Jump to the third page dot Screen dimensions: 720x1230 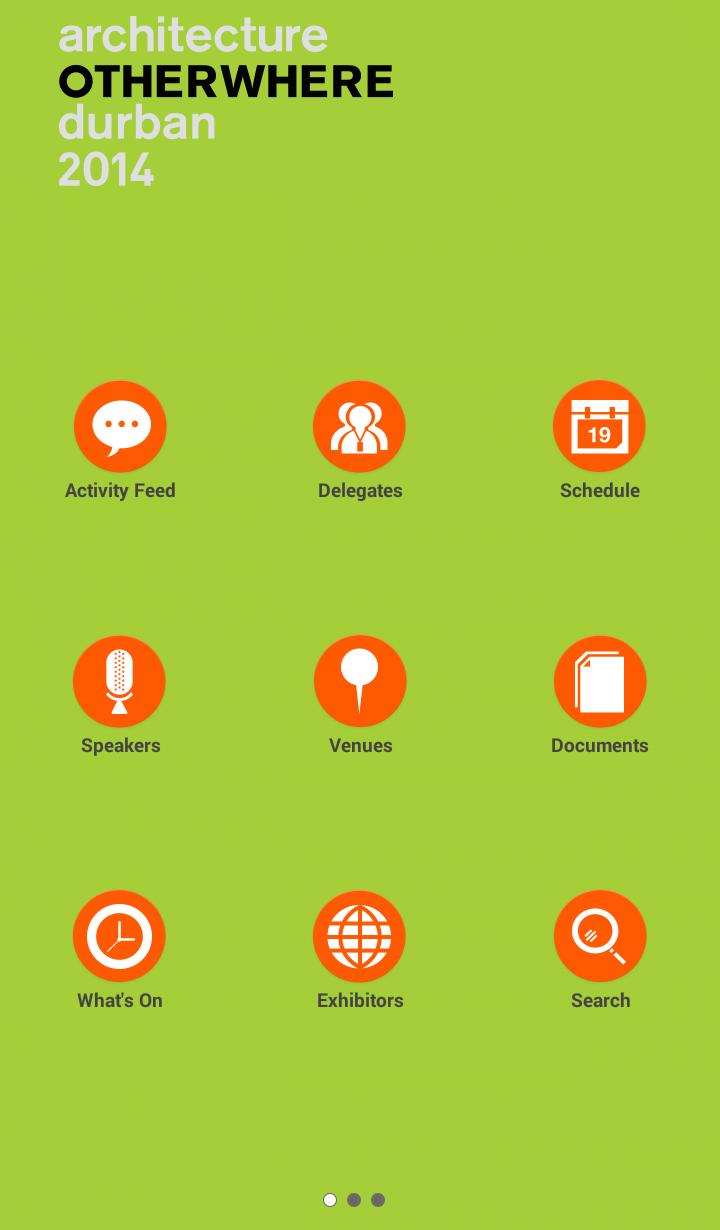378,1200
